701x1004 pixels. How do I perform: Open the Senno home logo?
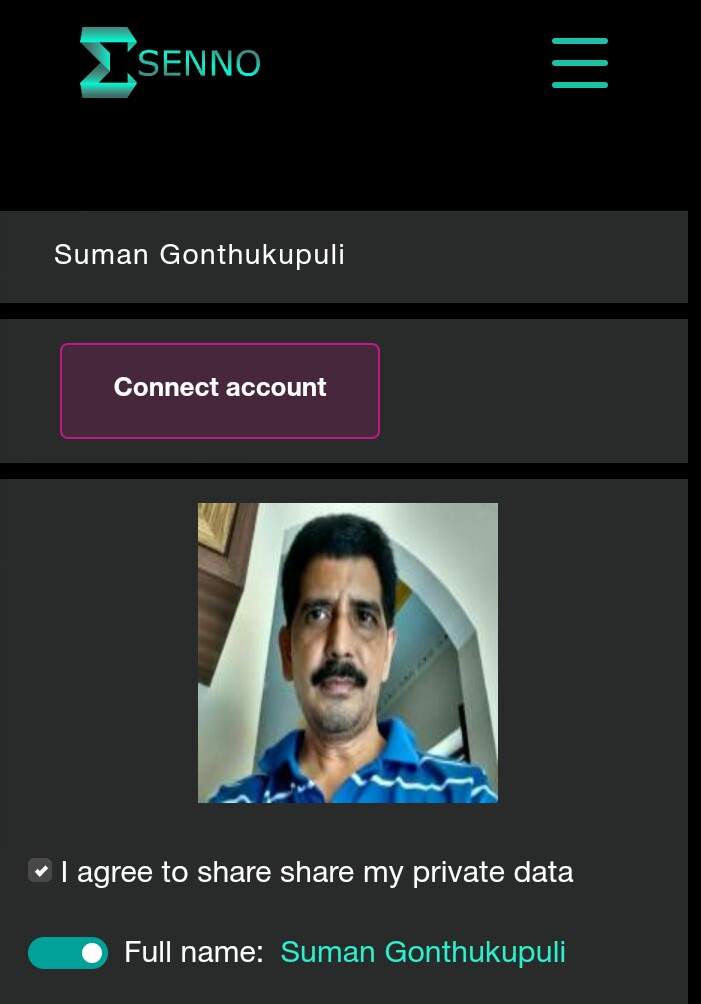170,63
